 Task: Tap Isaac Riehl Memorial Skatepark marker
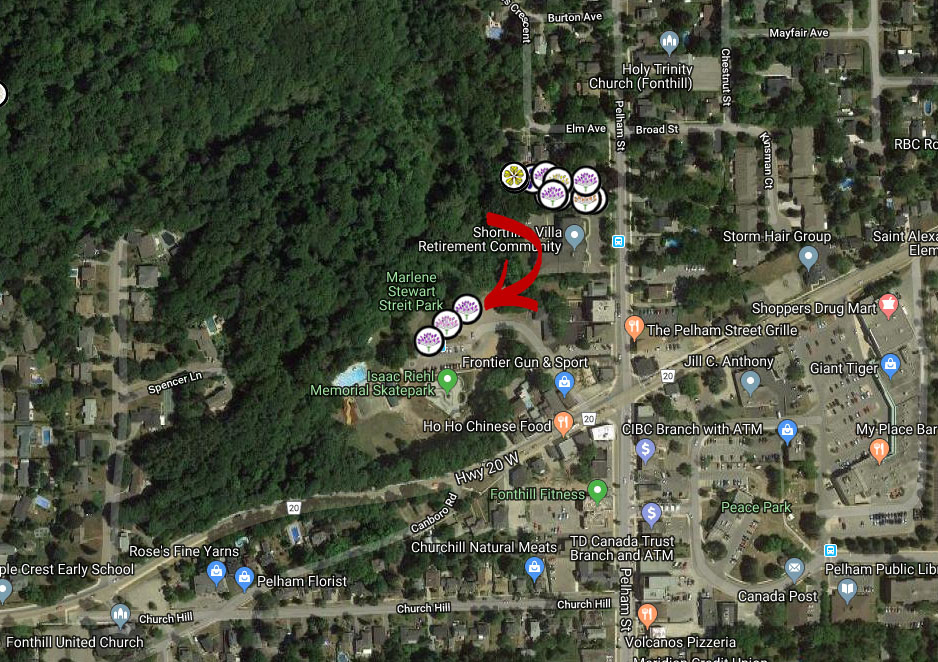(x=448, y=379)
